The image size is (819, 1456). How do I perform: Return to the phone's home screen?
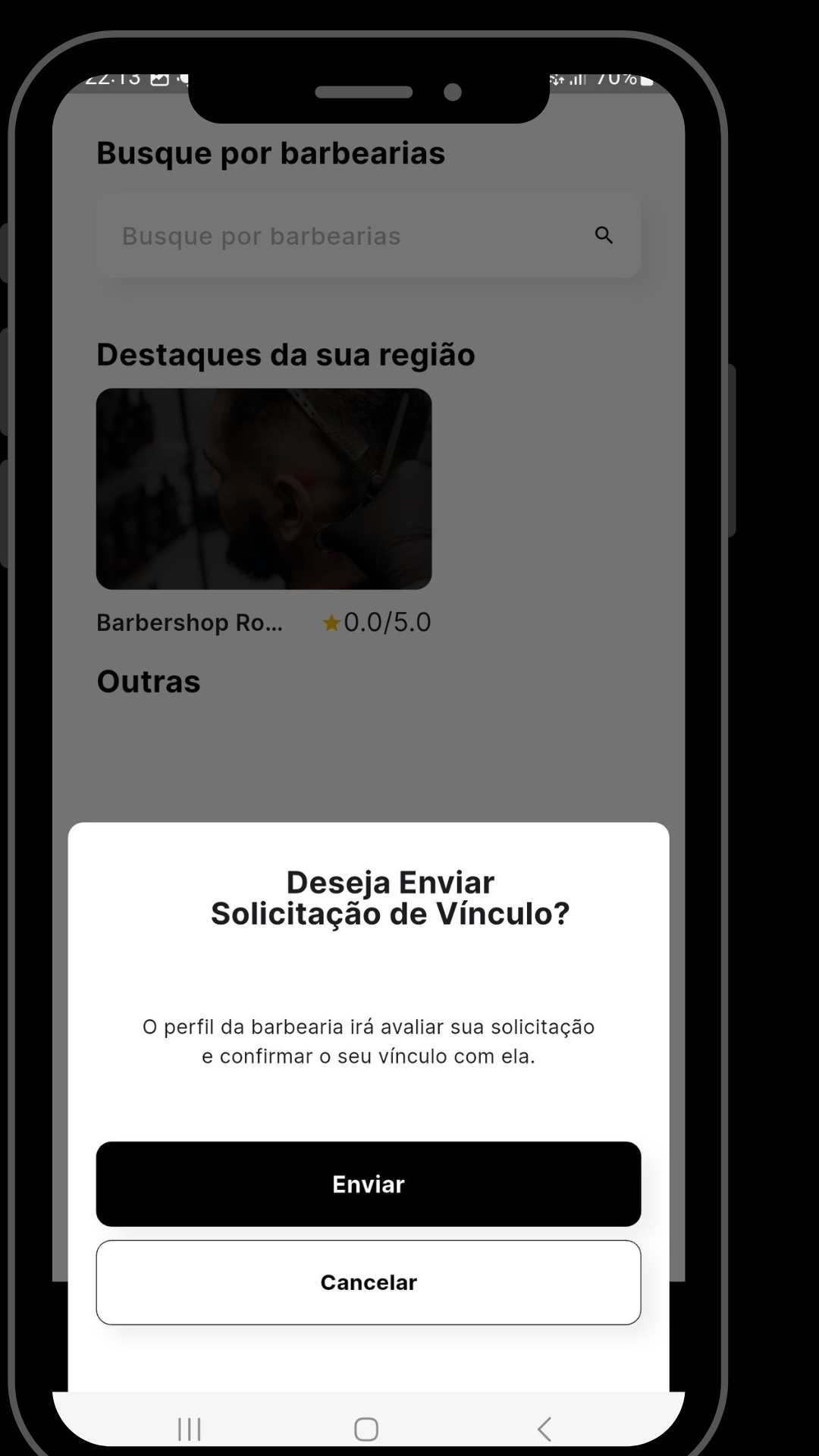(x=366, y=1429)
